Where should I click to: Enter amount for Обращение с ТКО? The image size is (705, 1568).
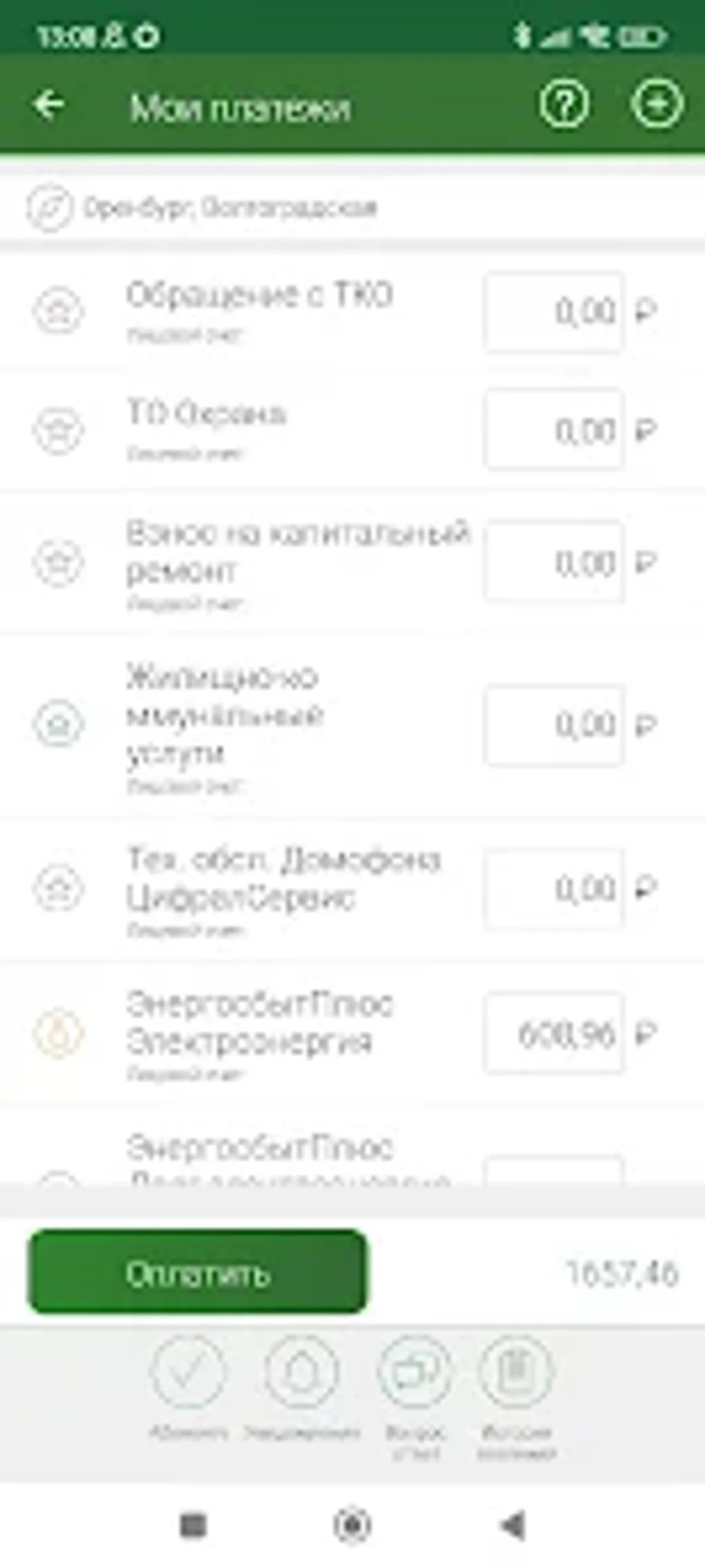click(554, 312)
